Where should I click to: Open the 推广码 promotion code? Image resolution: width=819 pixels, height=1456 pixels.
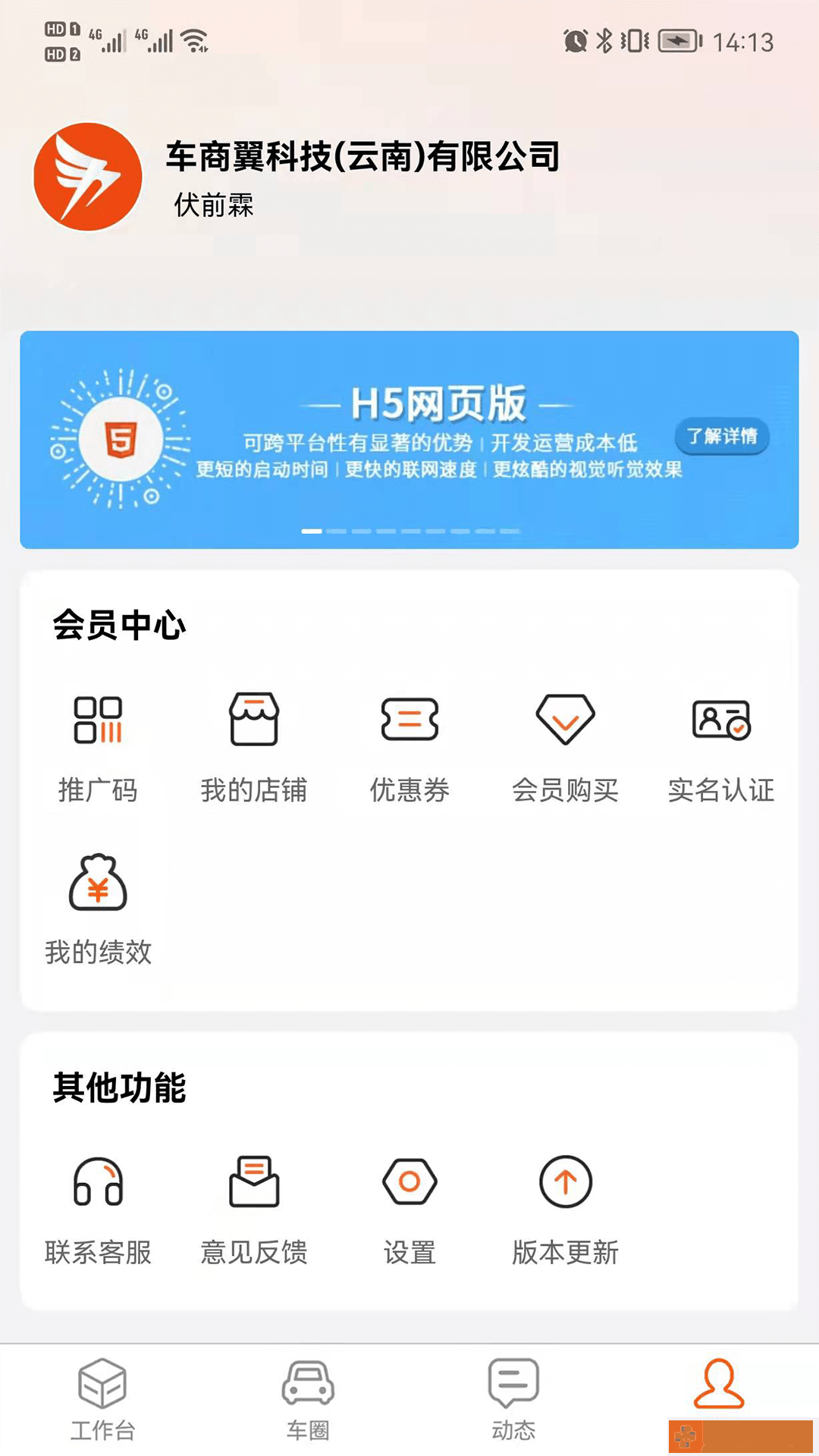coord(98,747)
